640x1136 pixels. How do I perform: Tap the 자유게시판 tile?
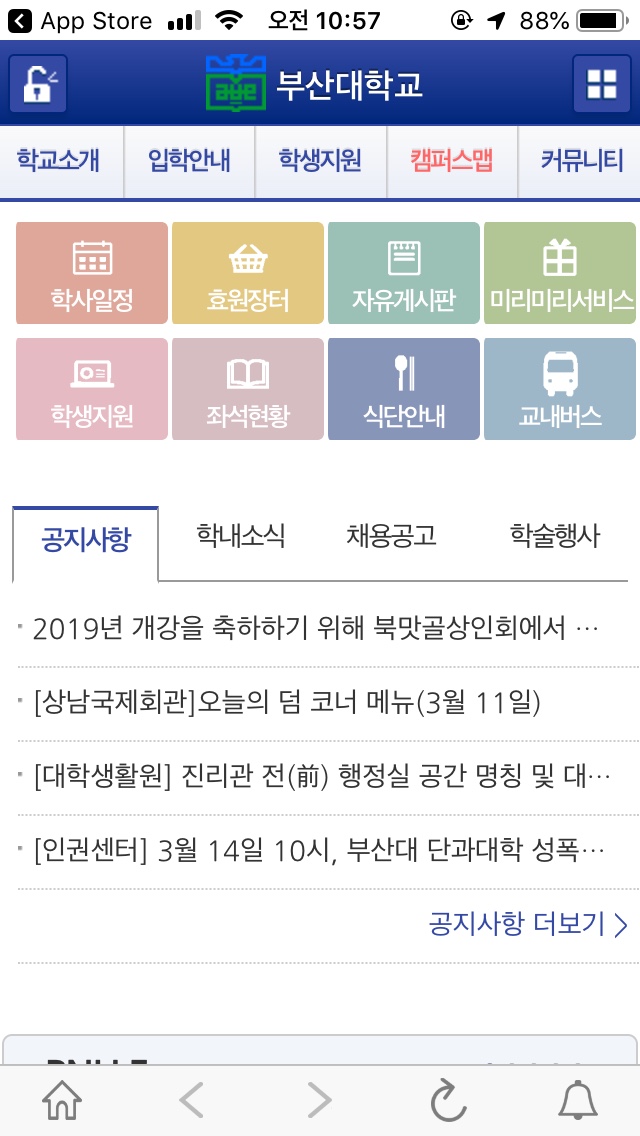(x=404, y=273)
